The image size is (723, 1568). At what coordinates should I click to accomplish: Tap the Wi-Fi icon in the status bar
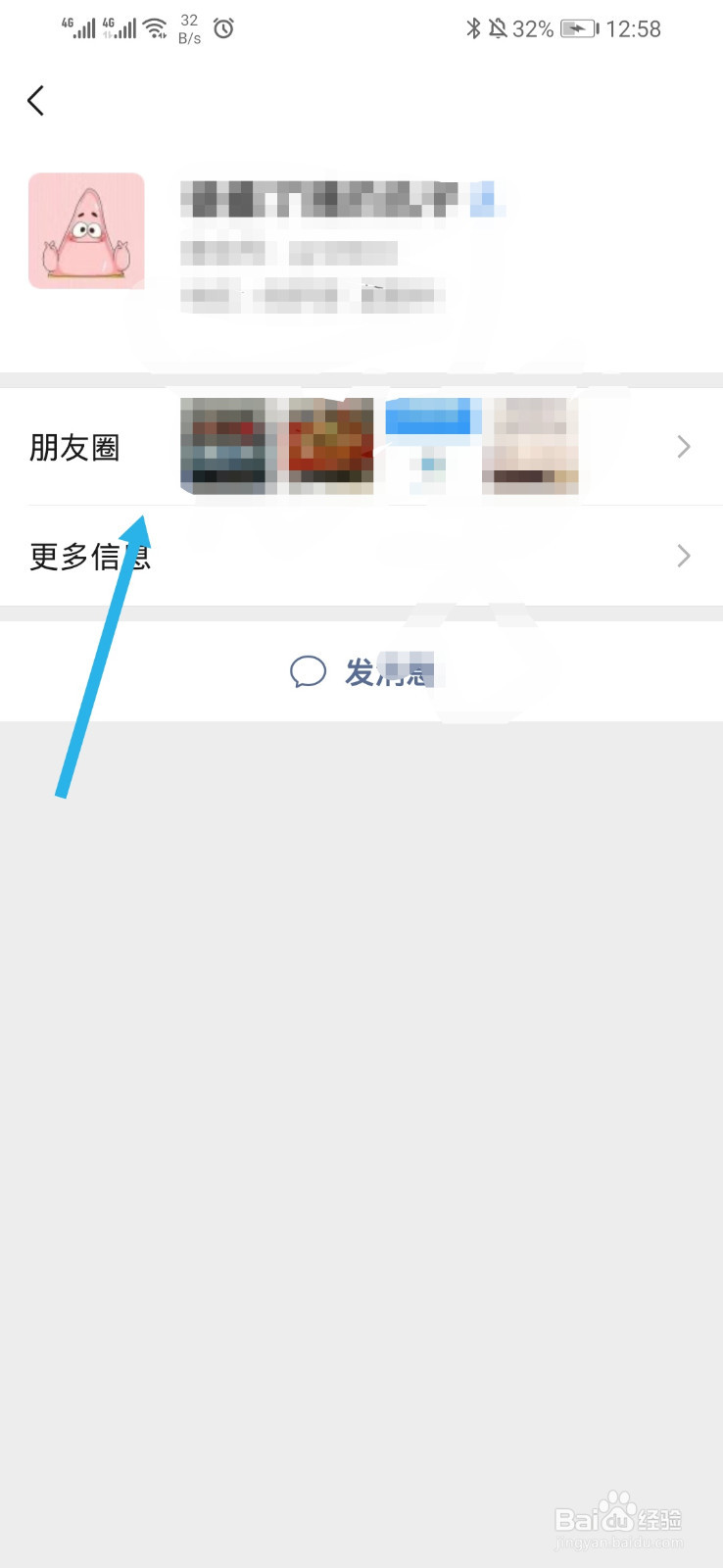tap(155, 27)
